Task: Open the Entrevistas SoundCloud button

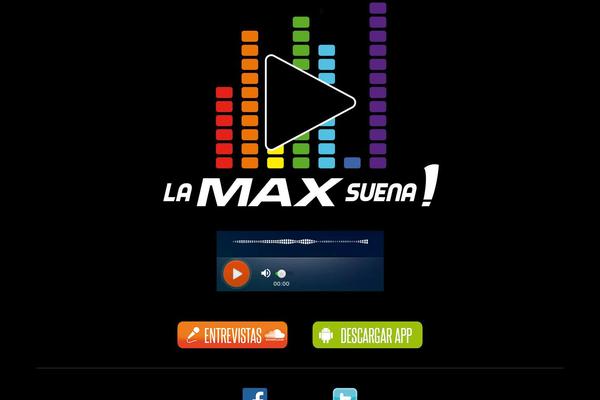Action: [x=232, y=335]
